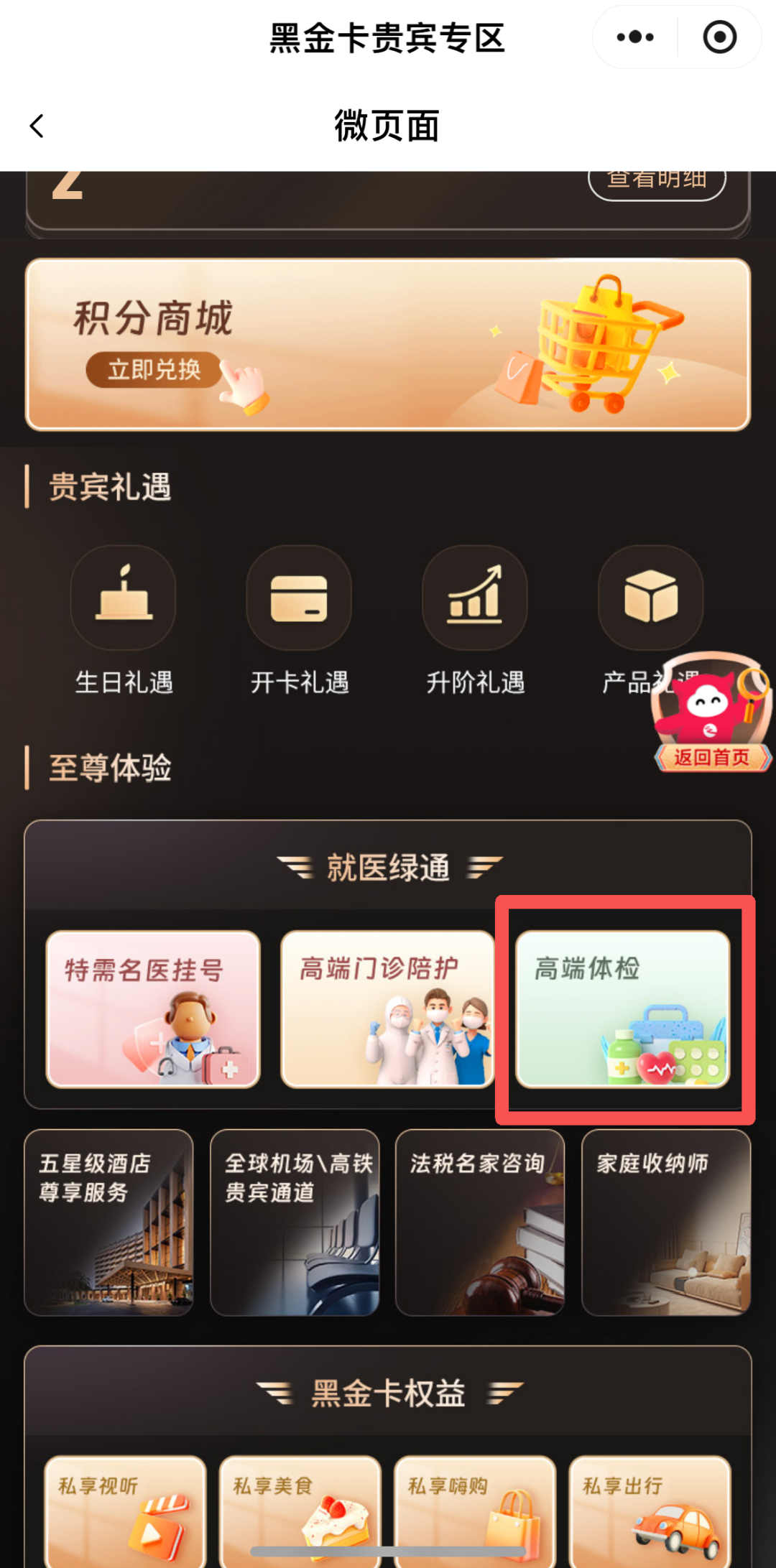Open 全球机场\高铁贵宾通道 card
776x1568 pixels.
coord(295,1222)
